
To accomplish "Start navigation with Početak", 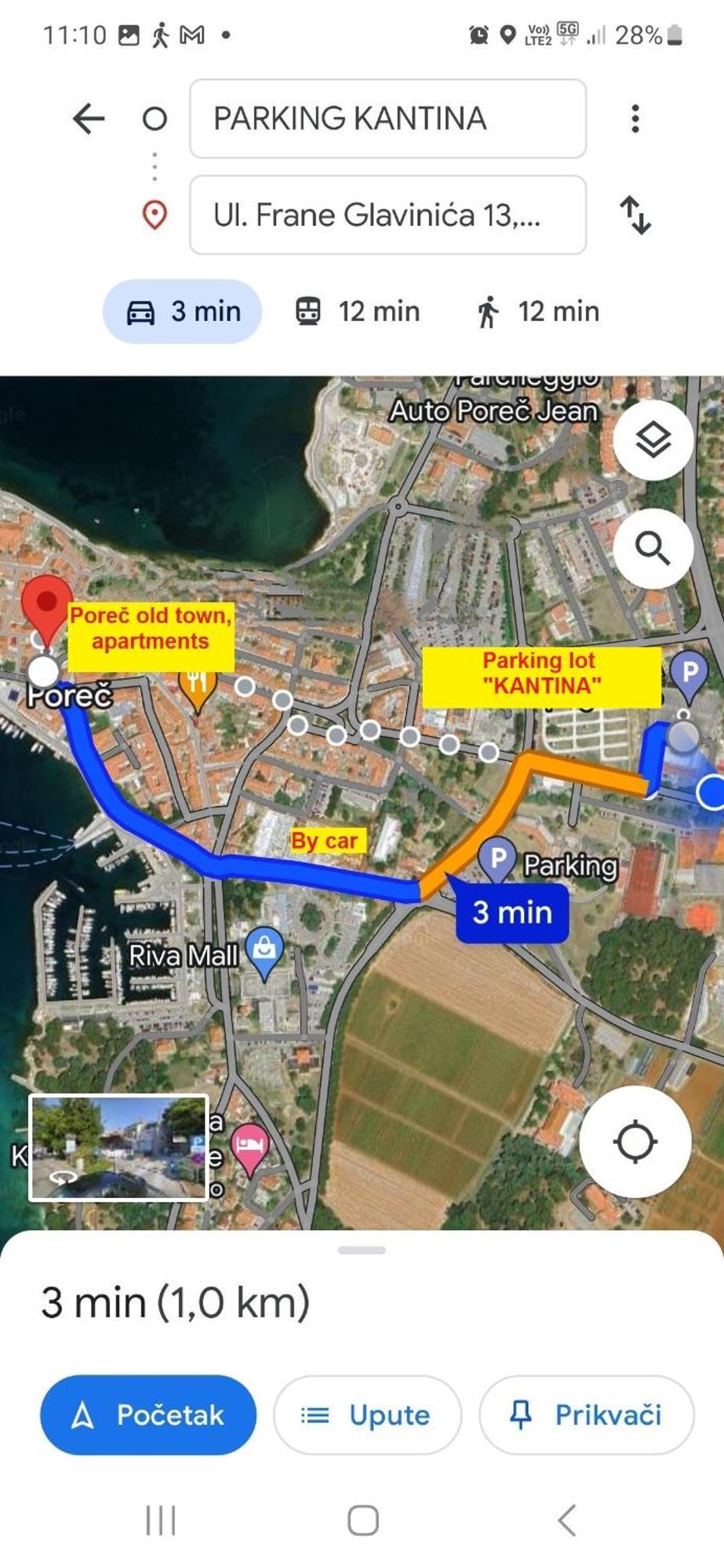I will click(x=148, y=1415).
